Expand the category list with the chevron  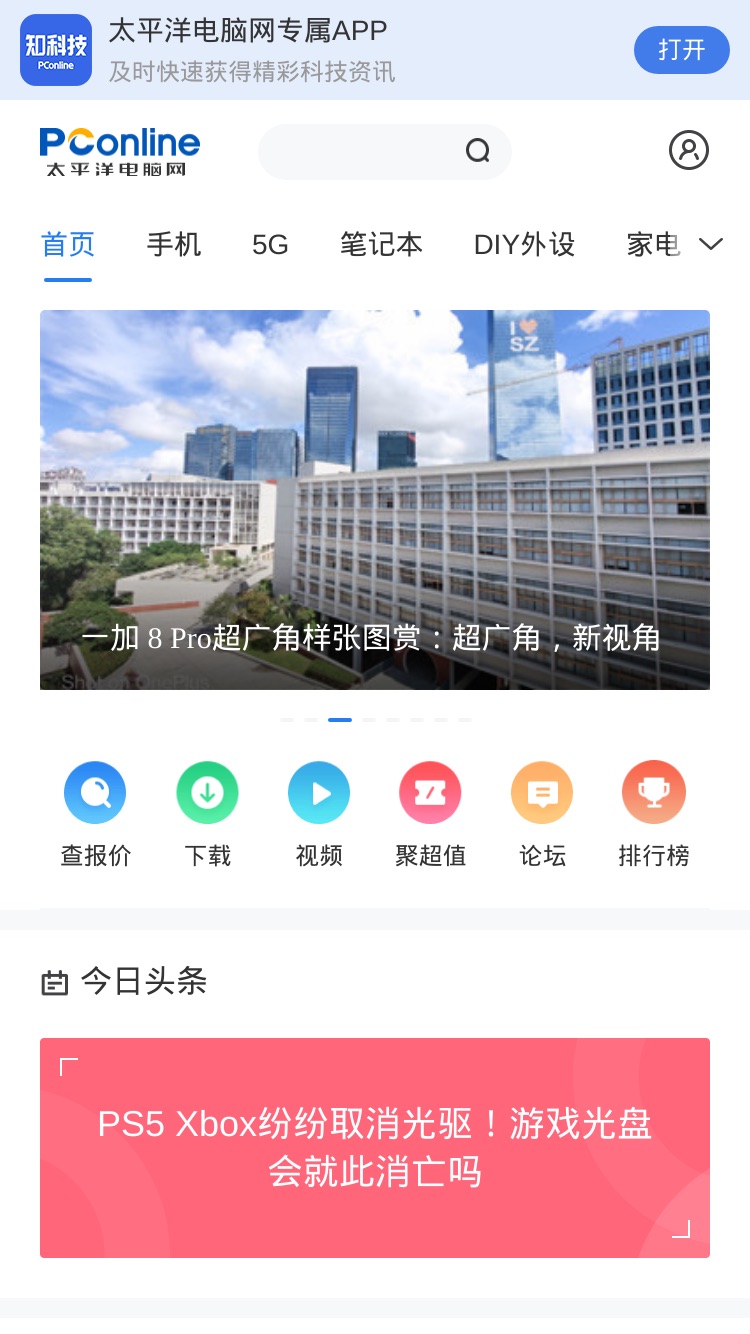click(x=711, y=244)
